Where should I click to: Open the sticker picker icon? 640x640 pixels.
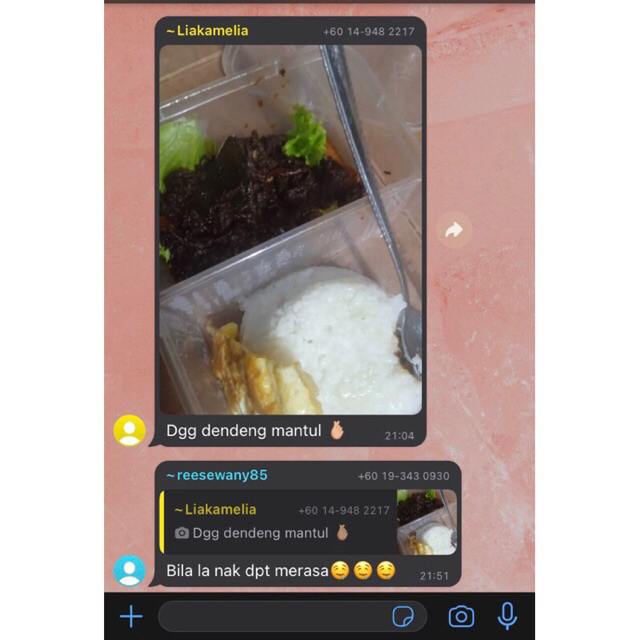click(x=403, y=616)
